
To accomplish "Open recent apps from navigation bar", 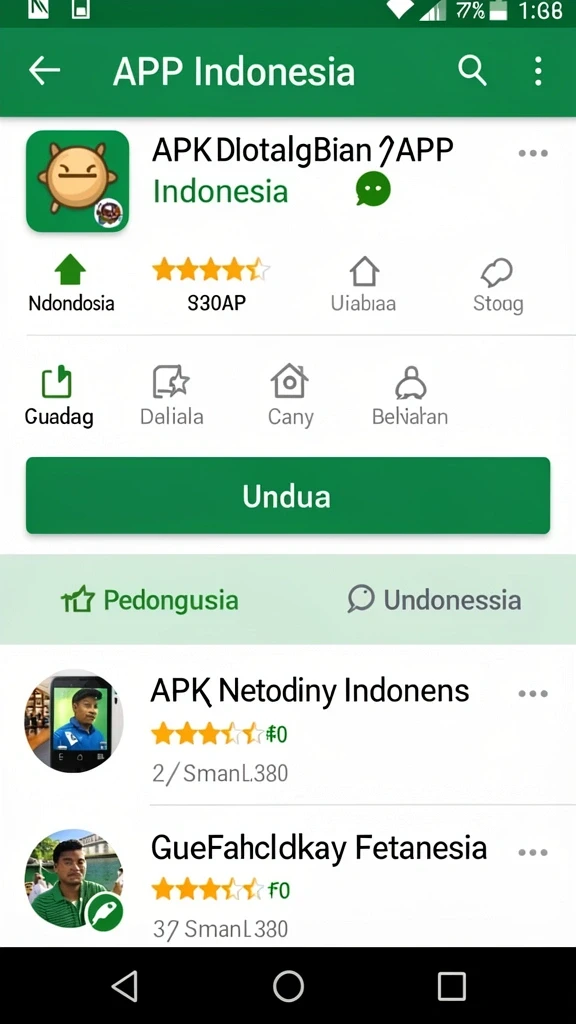I will 451,985.
